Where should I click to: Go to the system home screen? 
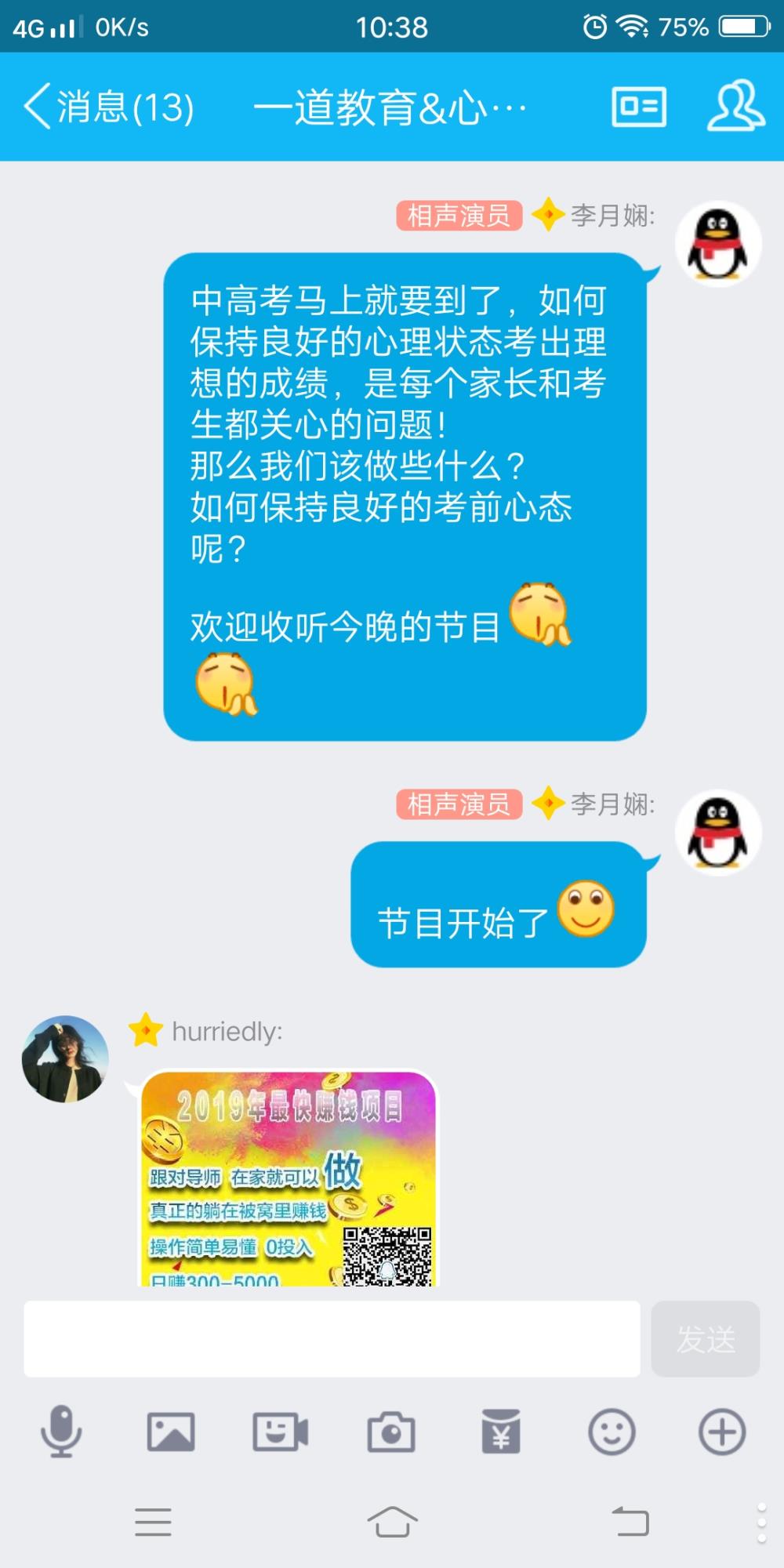(392, 1522)
